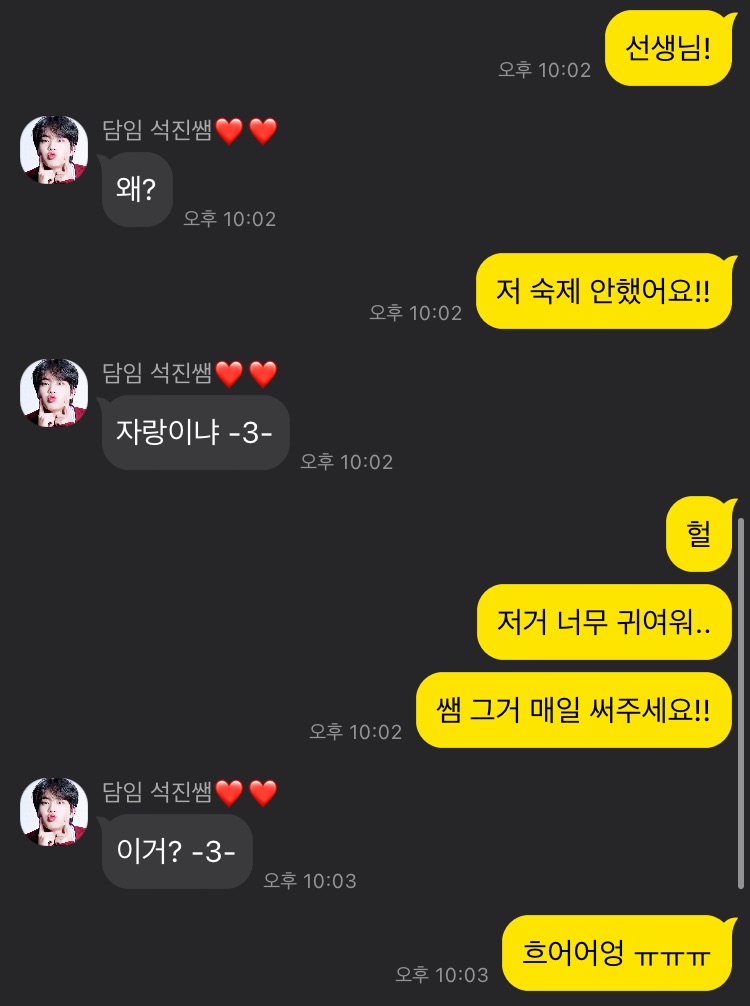Viewport: 750px width, 1006px height.
Task: Tap the 자랑이냐 -3- message from teacher
Action: [x=194, y=433]
